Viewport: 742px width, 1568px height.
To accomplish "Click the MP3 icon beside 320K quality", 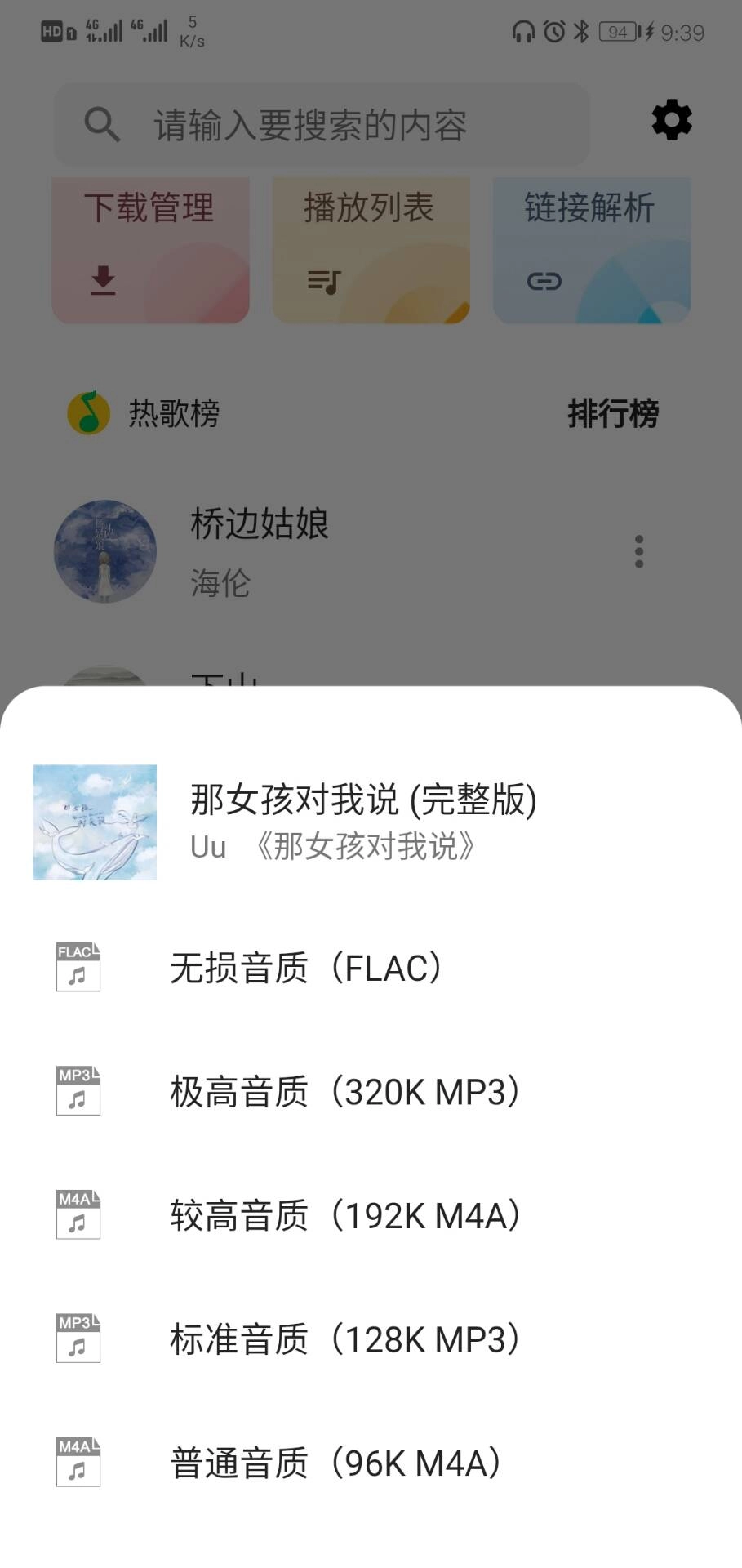I will coord(77,1092).
